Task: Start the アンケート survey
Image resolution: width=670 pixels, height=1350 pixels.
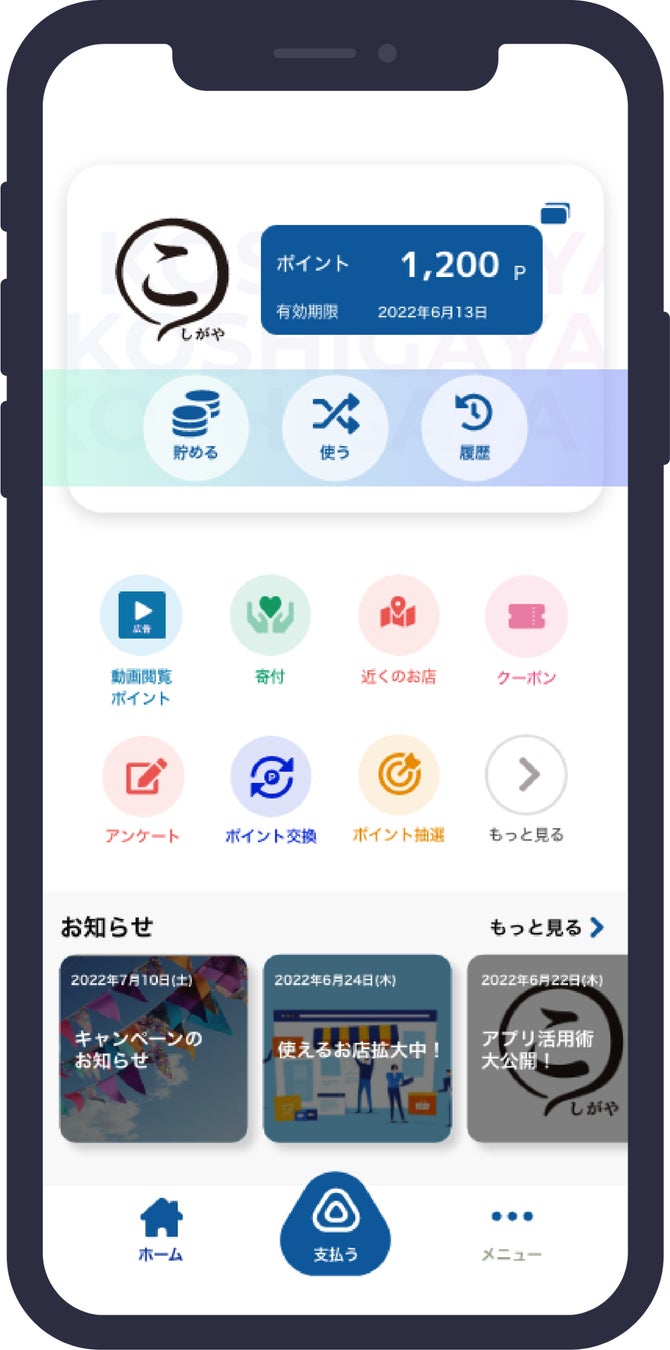Action: pos(143,777)
